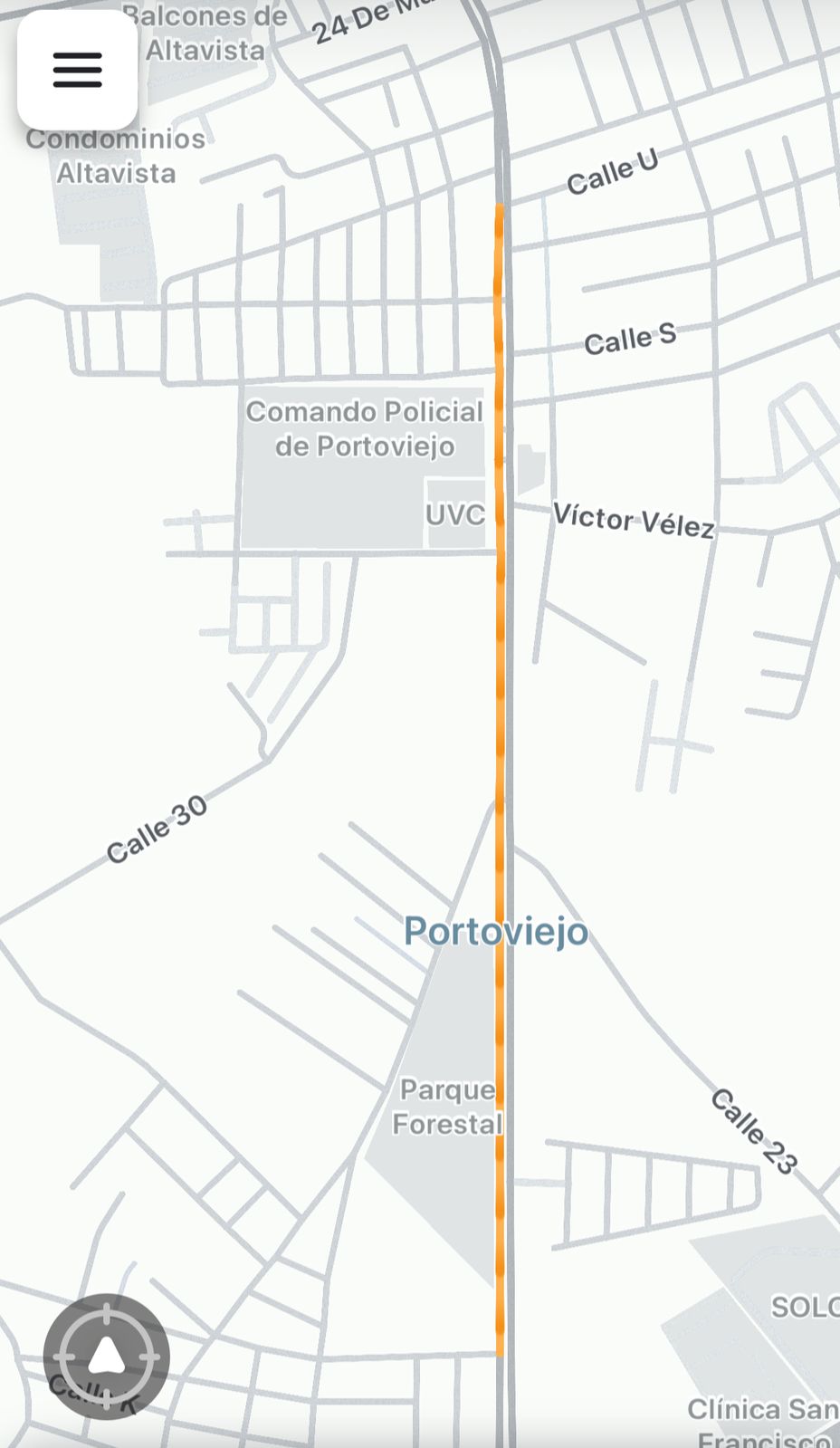Screen dimensions: 840x1448
Task: Open the hamburger menu
Action: click(78, 70)
